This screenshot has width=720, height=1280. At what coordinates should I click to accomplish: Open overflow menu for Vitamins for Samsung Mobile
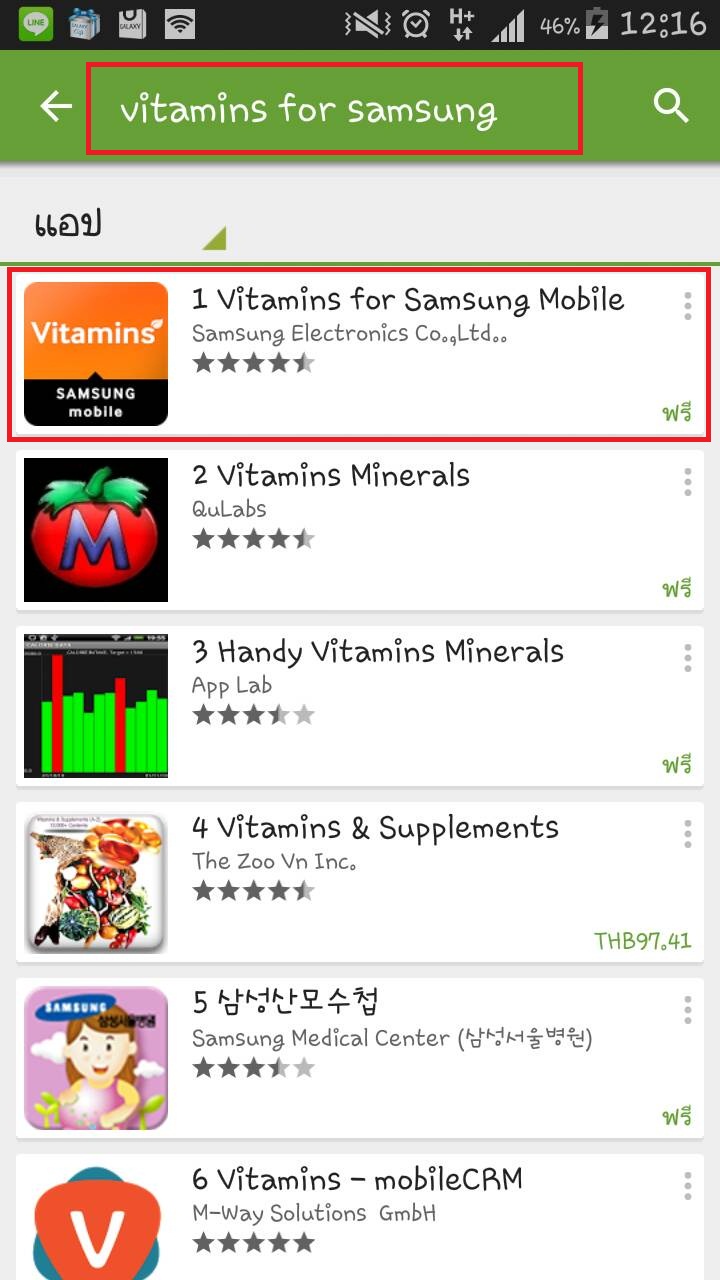[687, 306]
